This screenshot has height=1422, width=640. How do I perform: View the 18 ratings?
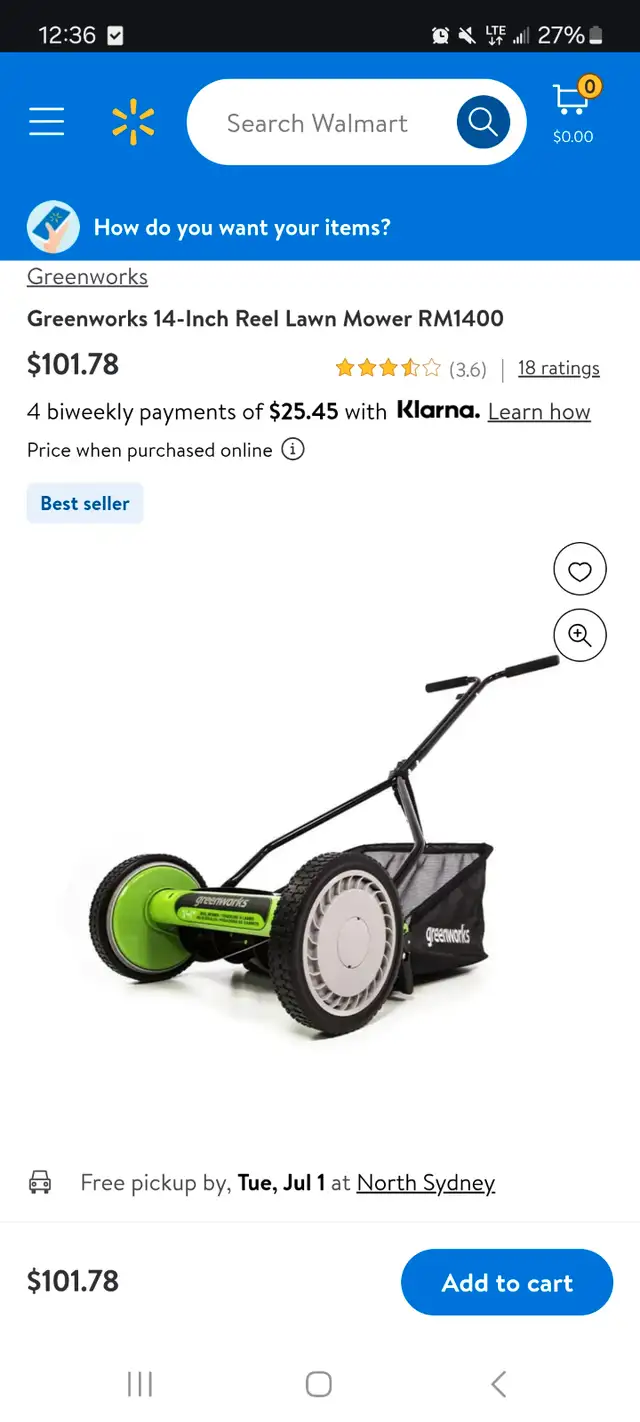point(558,368)
